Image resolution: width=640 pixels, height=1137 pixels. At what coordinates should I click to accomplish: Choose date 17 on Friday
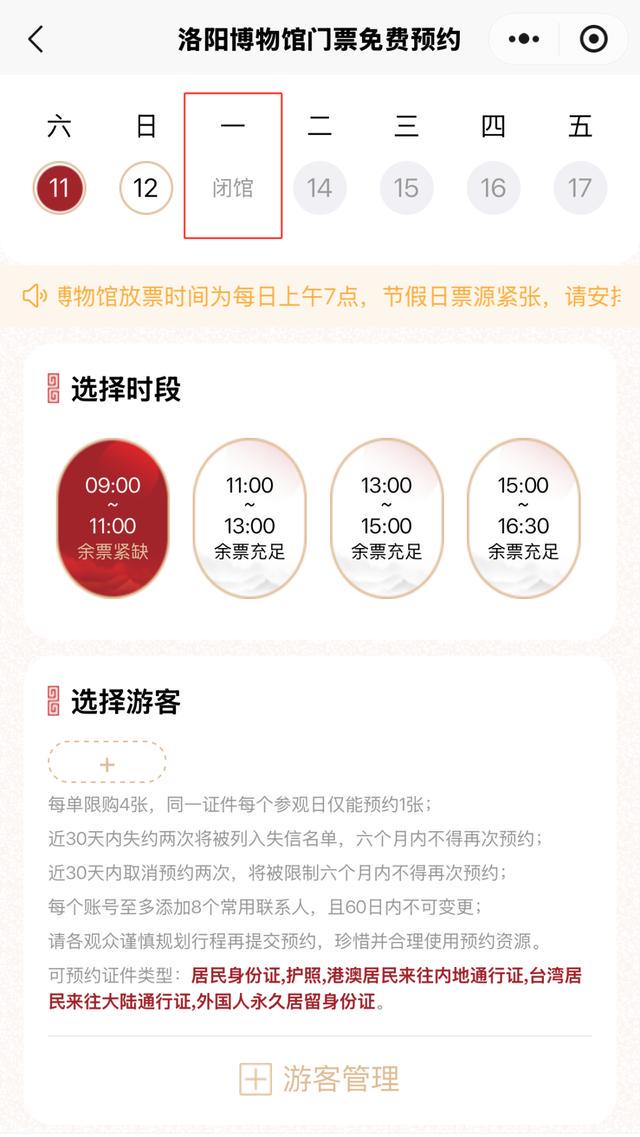pos(580,188)
